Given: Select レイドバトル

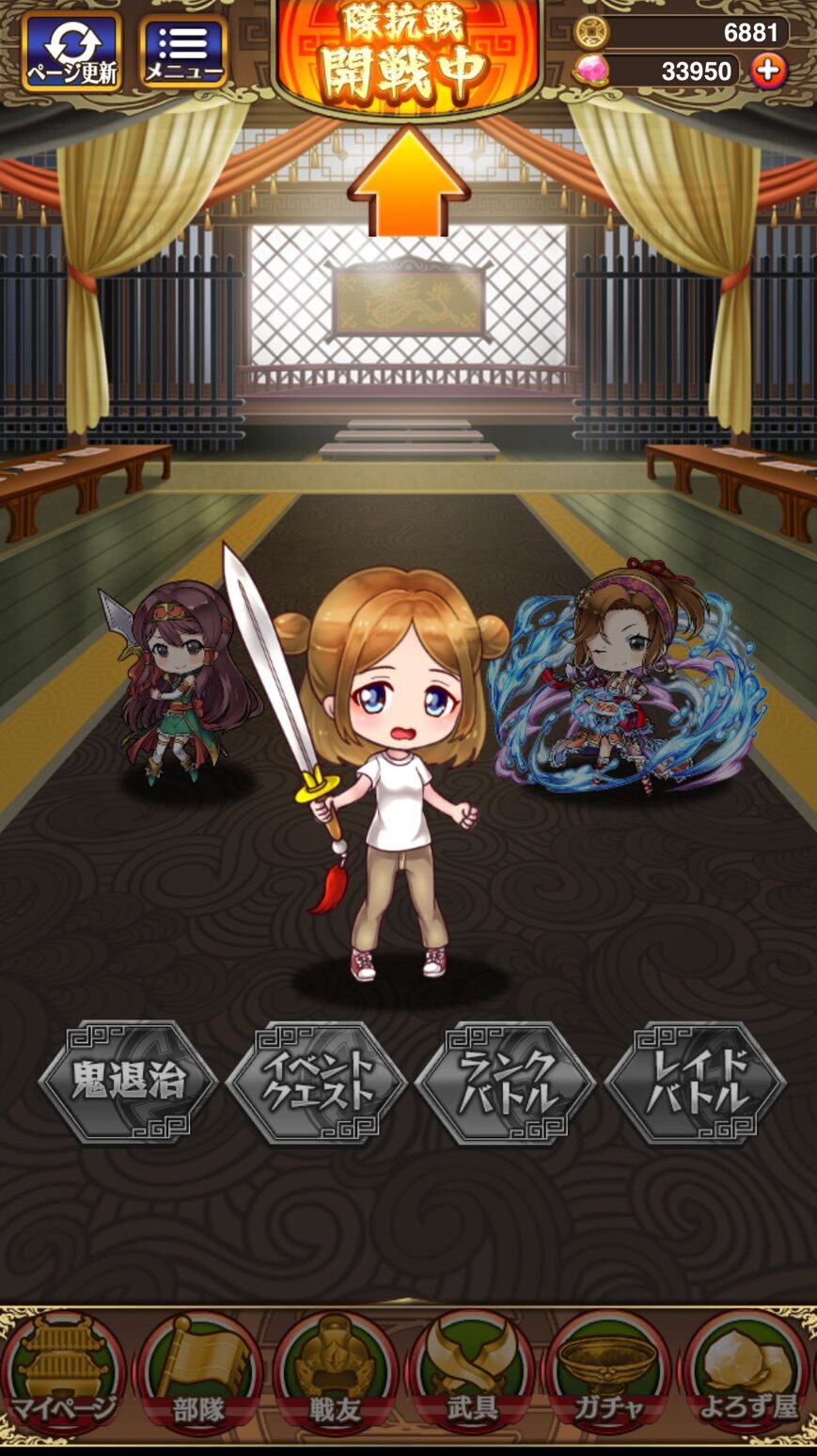Looking at the screenshot, I should click(696, 1084).
